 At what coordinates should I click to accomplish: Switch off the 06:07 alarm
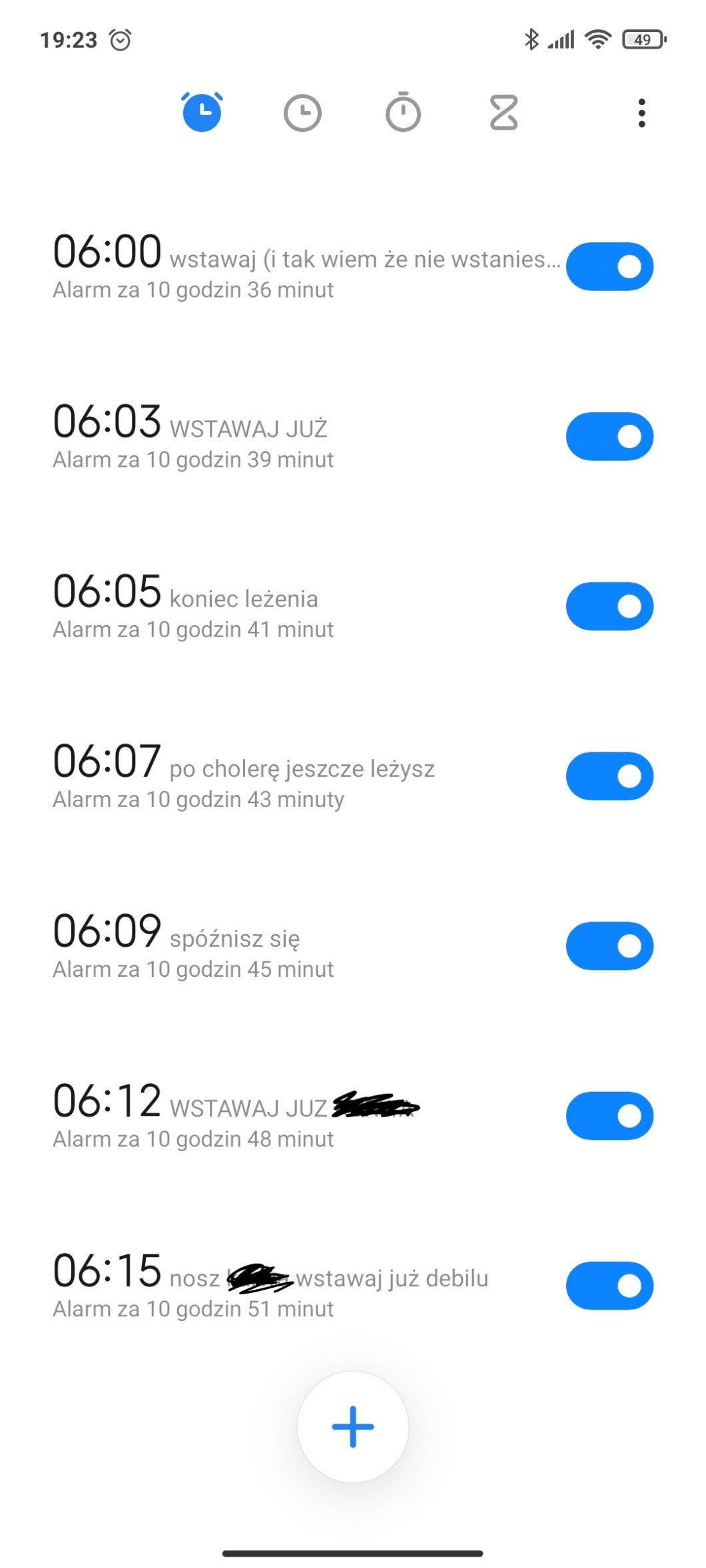click(609, 776)
